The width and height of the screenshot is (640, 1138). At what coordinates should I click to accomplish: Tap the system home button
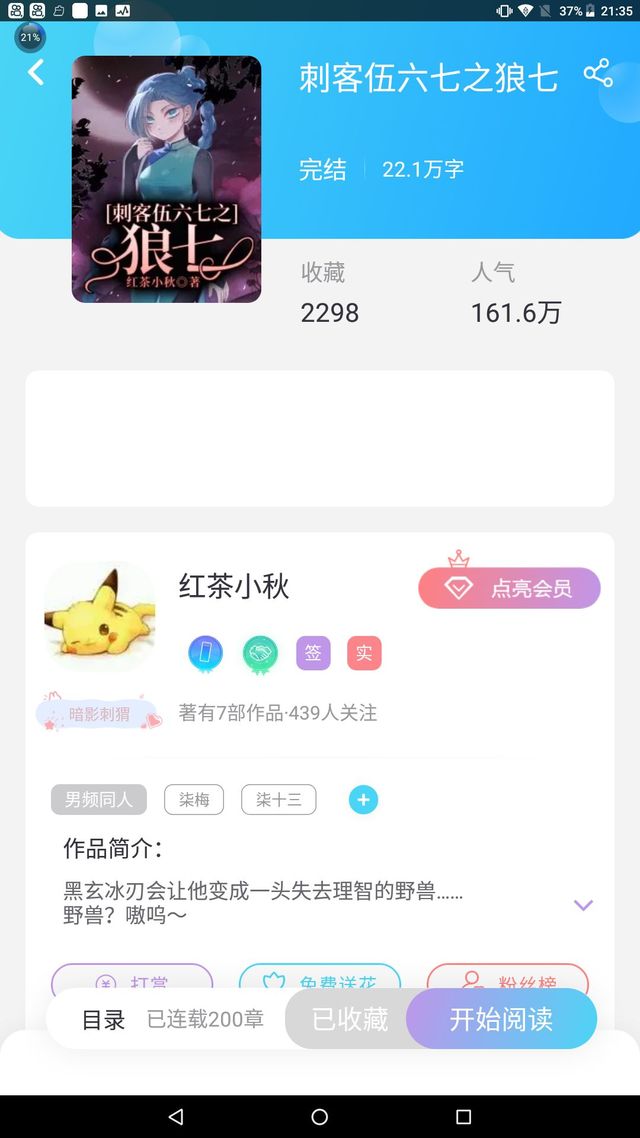pyautogui.click(x=320, y=1116)
